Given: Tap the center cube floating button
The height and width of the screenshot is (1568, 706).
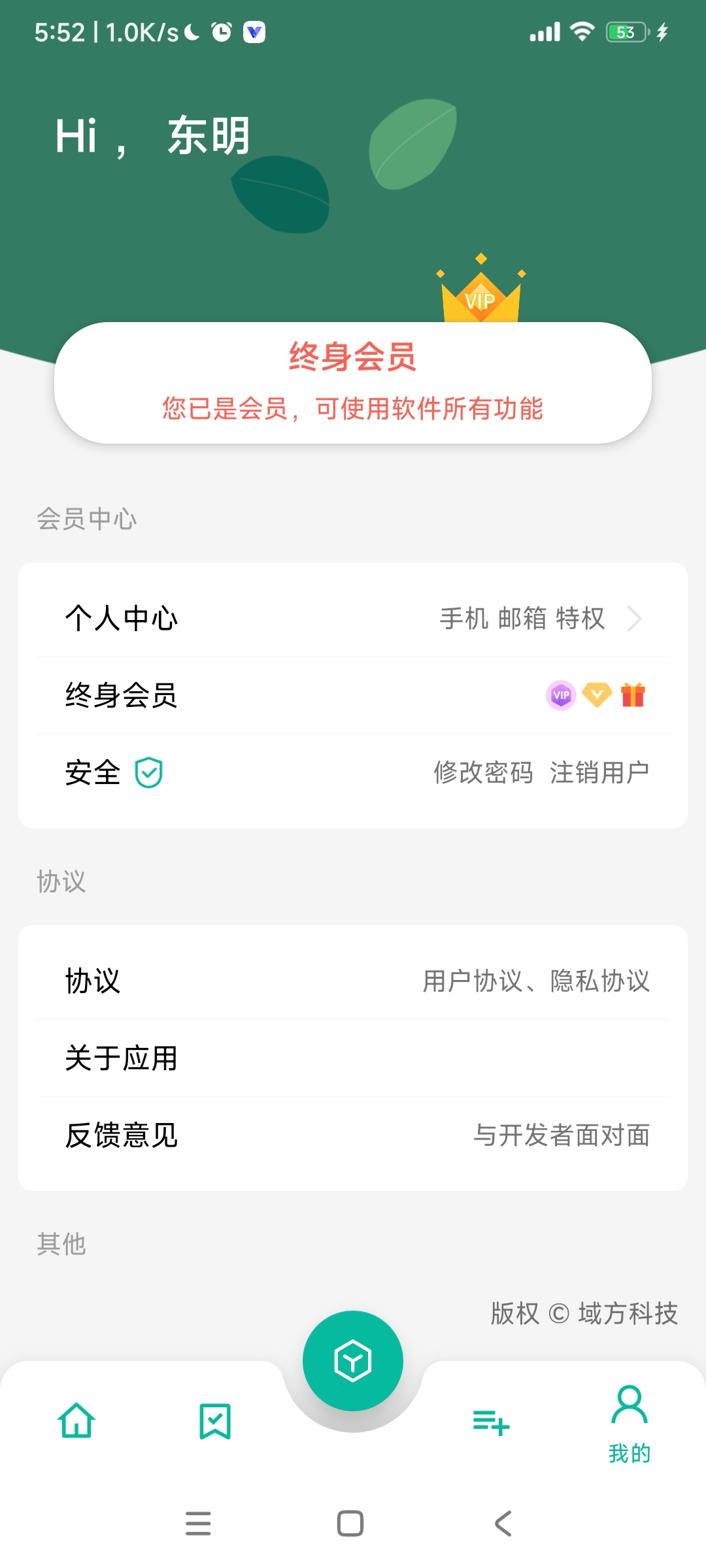Looking at the screenshot, I should [x=353, y=1361].
